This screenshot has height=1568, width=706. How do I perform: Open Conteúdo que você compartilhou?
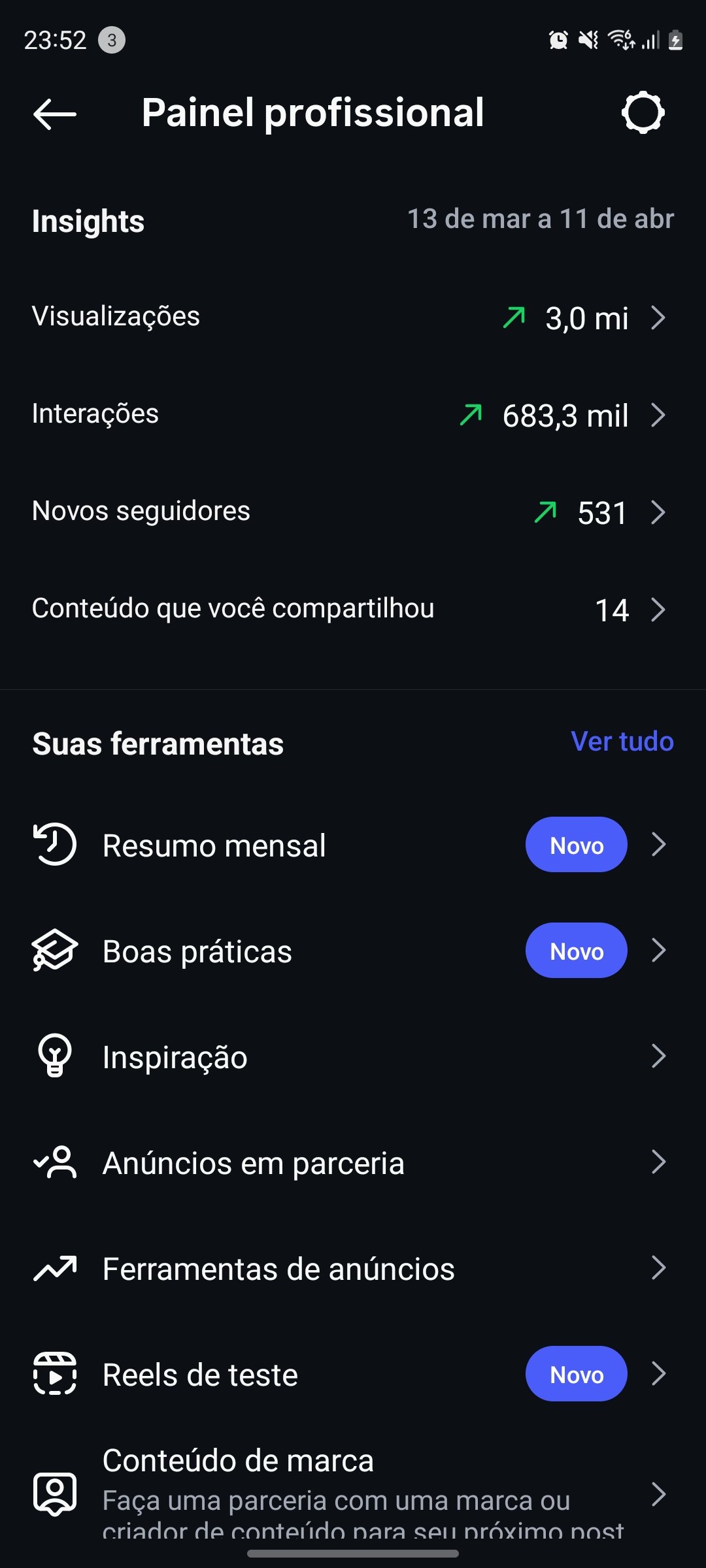coord(353,610)
